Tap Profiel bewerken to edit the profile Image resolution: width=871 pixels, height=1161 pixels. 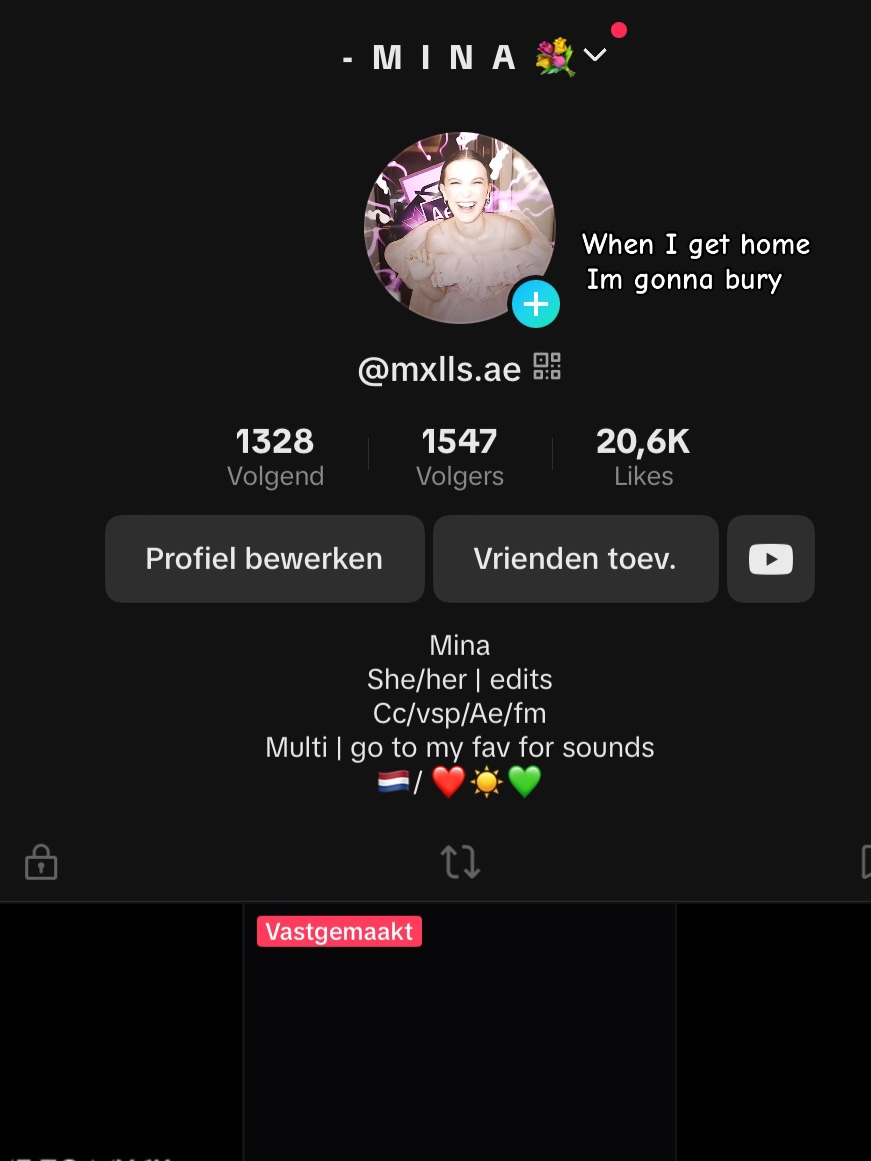click(264, 559)
